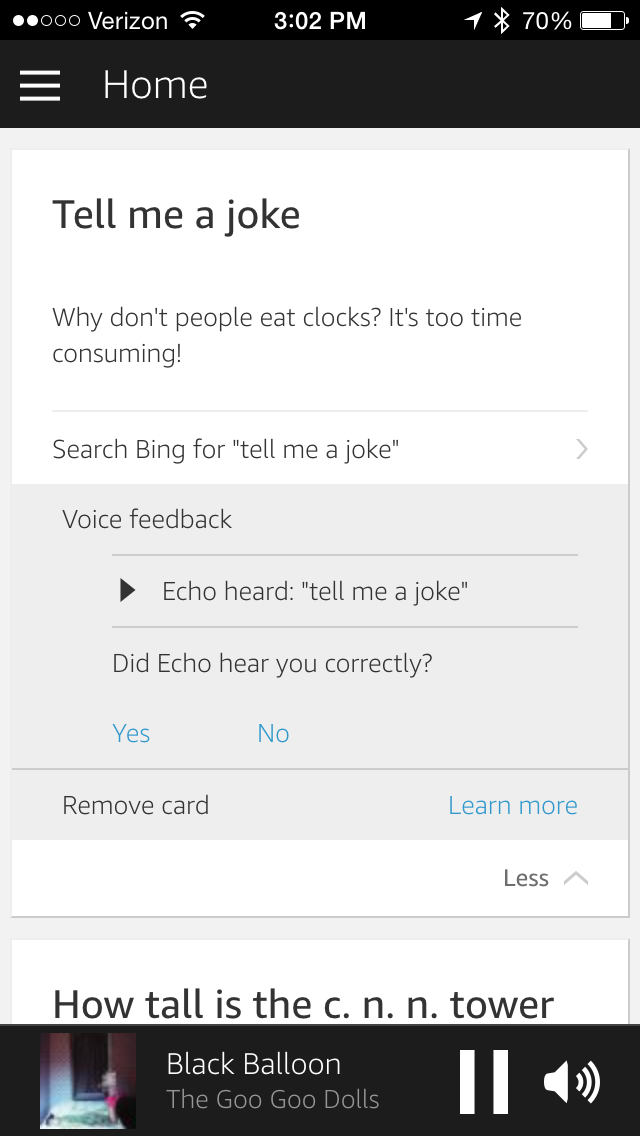Collapse the card with Less

[x=546, y=878]
